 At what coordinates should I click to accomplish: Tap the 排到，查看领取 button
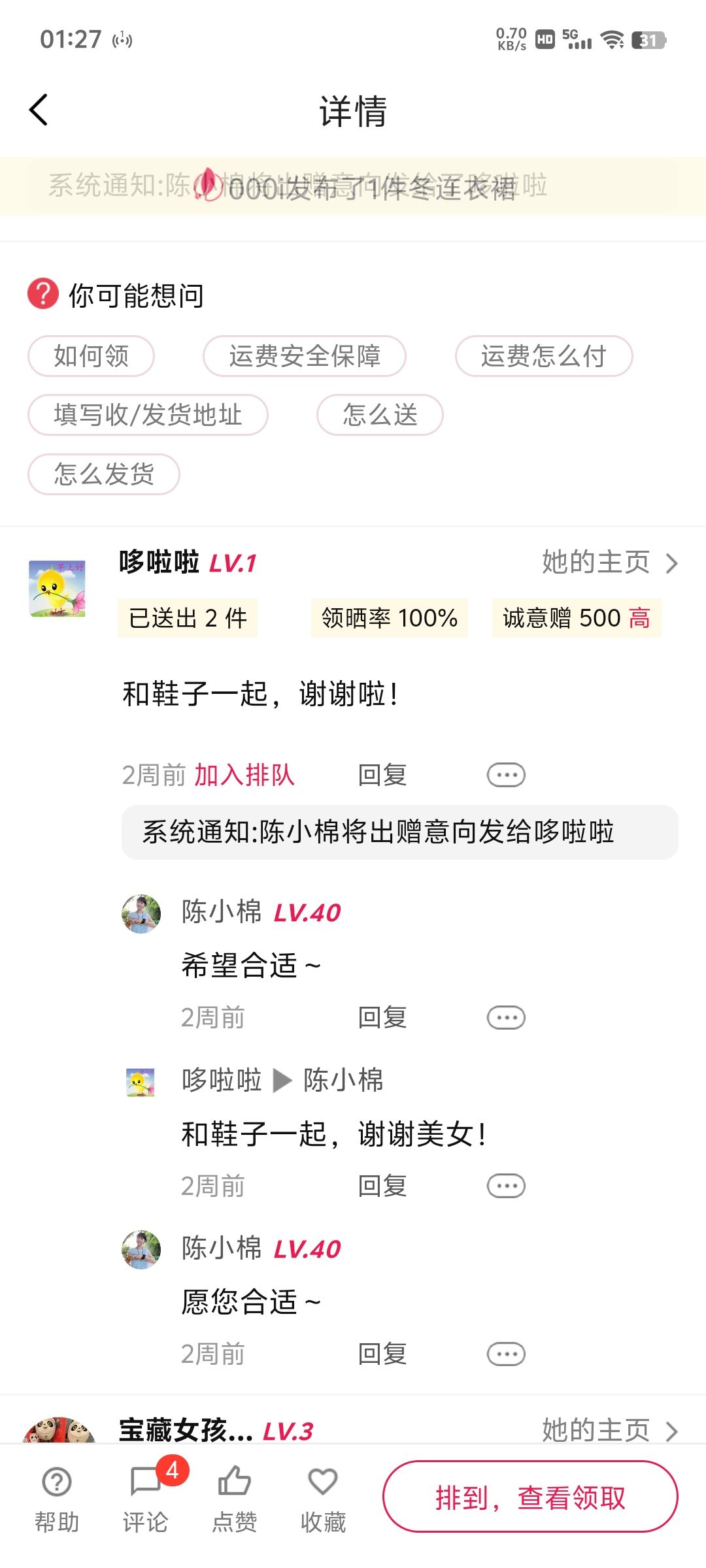[530, 1497]
